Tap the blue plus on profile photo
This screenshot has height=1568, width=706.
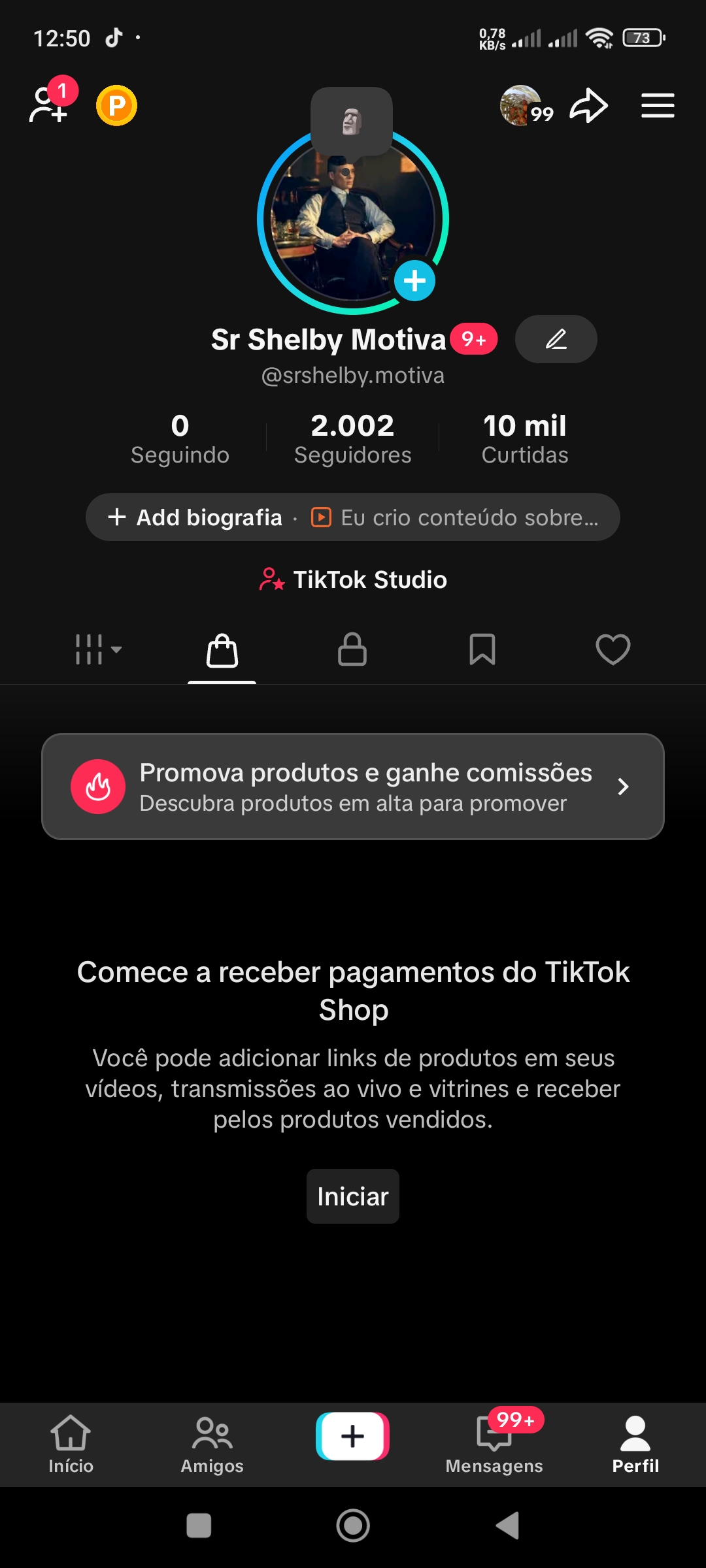(414, 281)
